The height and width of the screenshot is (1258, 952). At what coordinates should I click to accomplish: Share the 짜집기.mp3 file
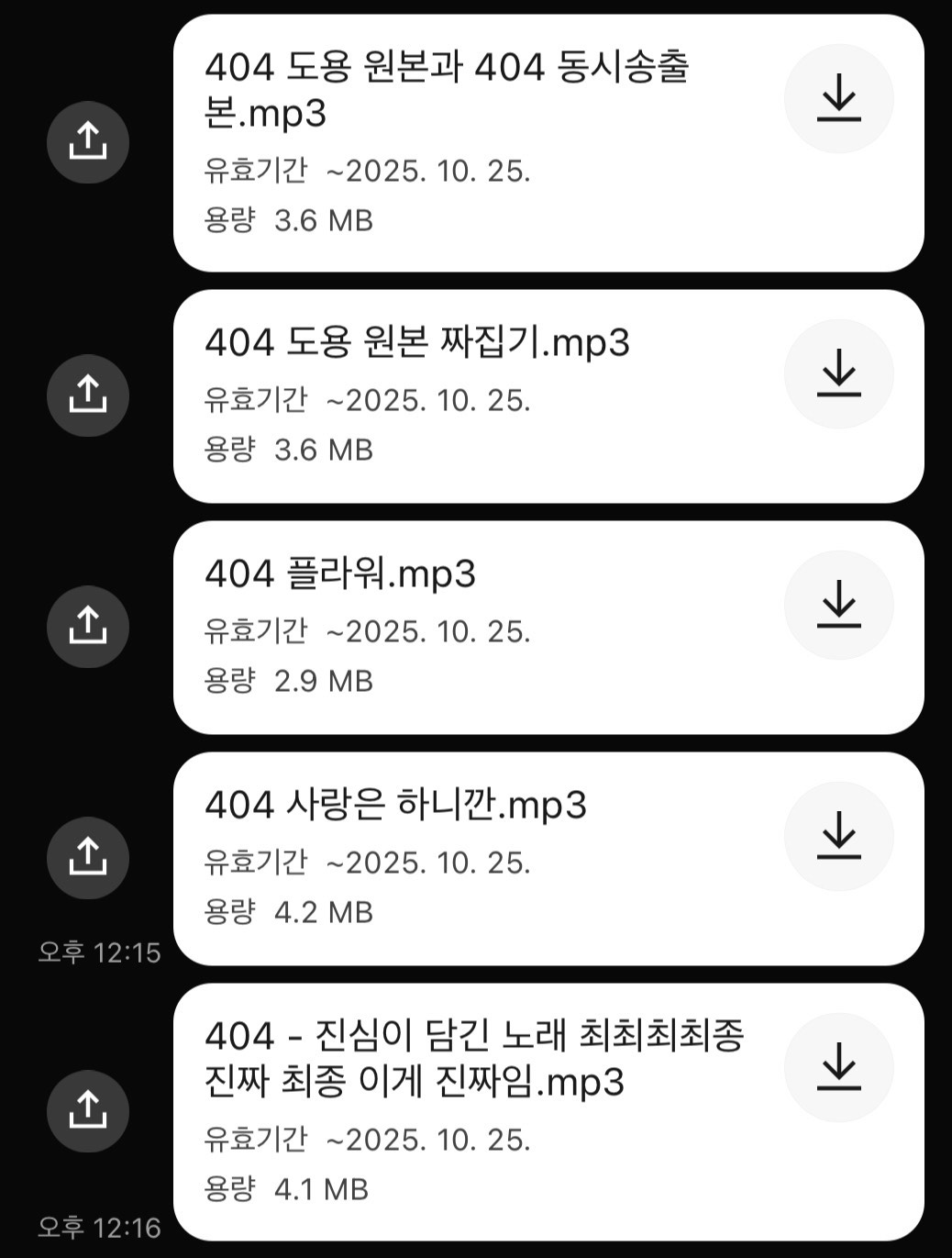click(x=88, y=395)
